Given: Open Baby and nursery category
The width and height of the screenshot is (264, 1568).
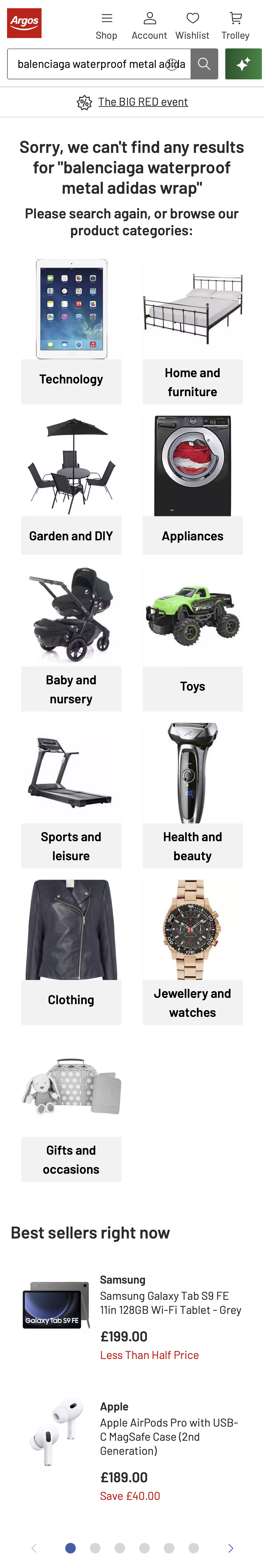Looking at the screenshot, I should [71, 689].
